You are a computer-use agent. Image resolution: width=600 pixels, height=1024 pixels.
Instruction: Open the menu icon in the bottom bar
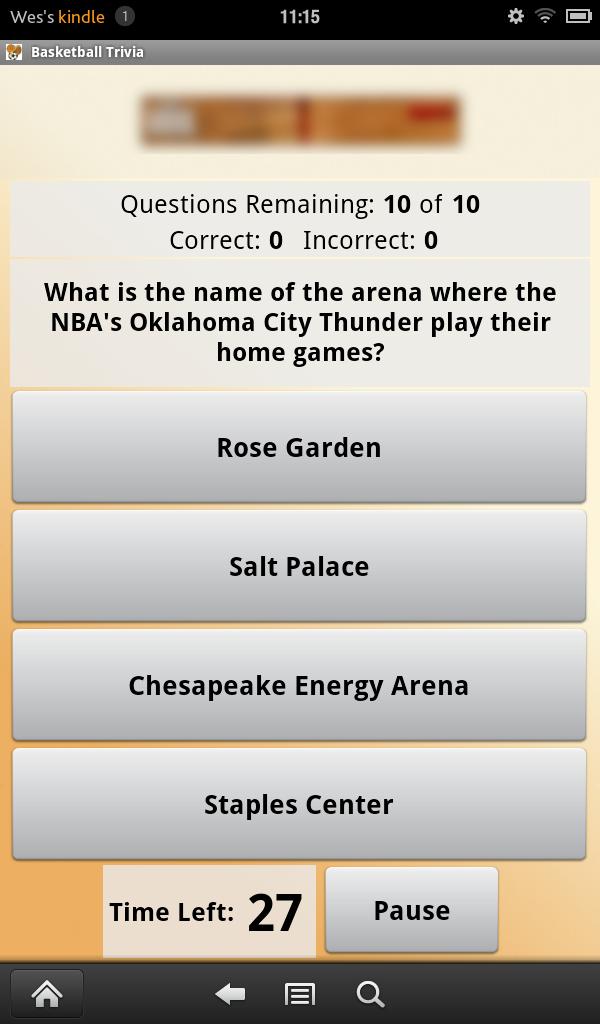pos(300,993)
